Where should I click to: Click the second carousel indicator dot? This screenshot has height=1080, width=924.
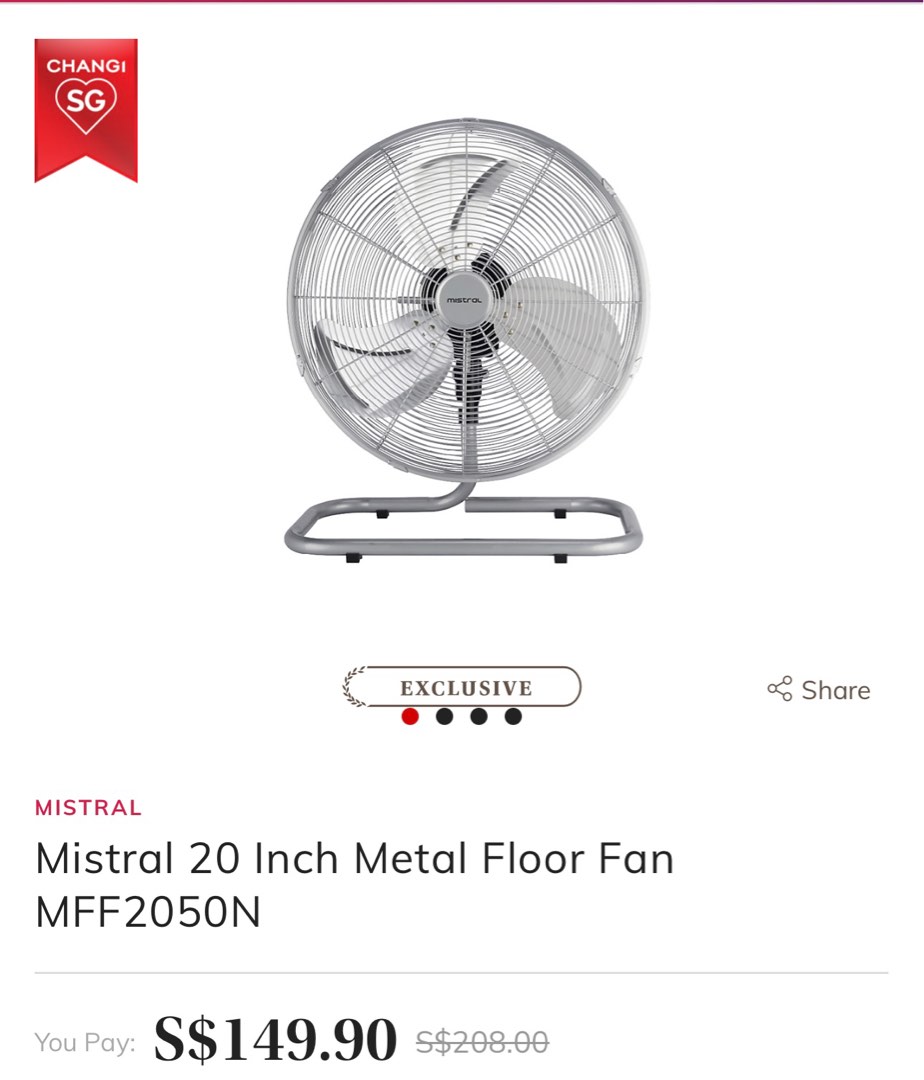(444, 716)
